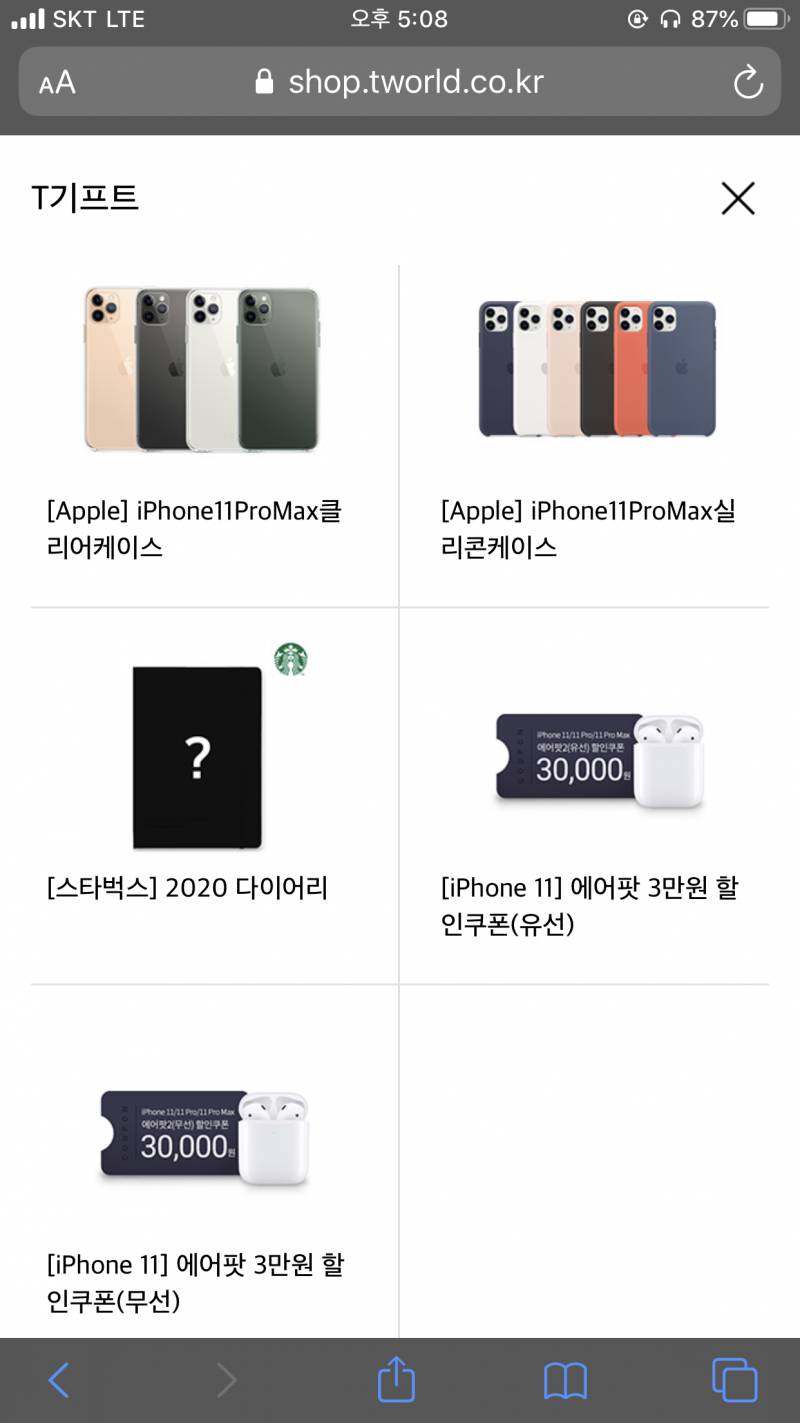This screenshot has height=1423, width=800.
Task: Open the AA reader options menu
Action: coord(58,83)
